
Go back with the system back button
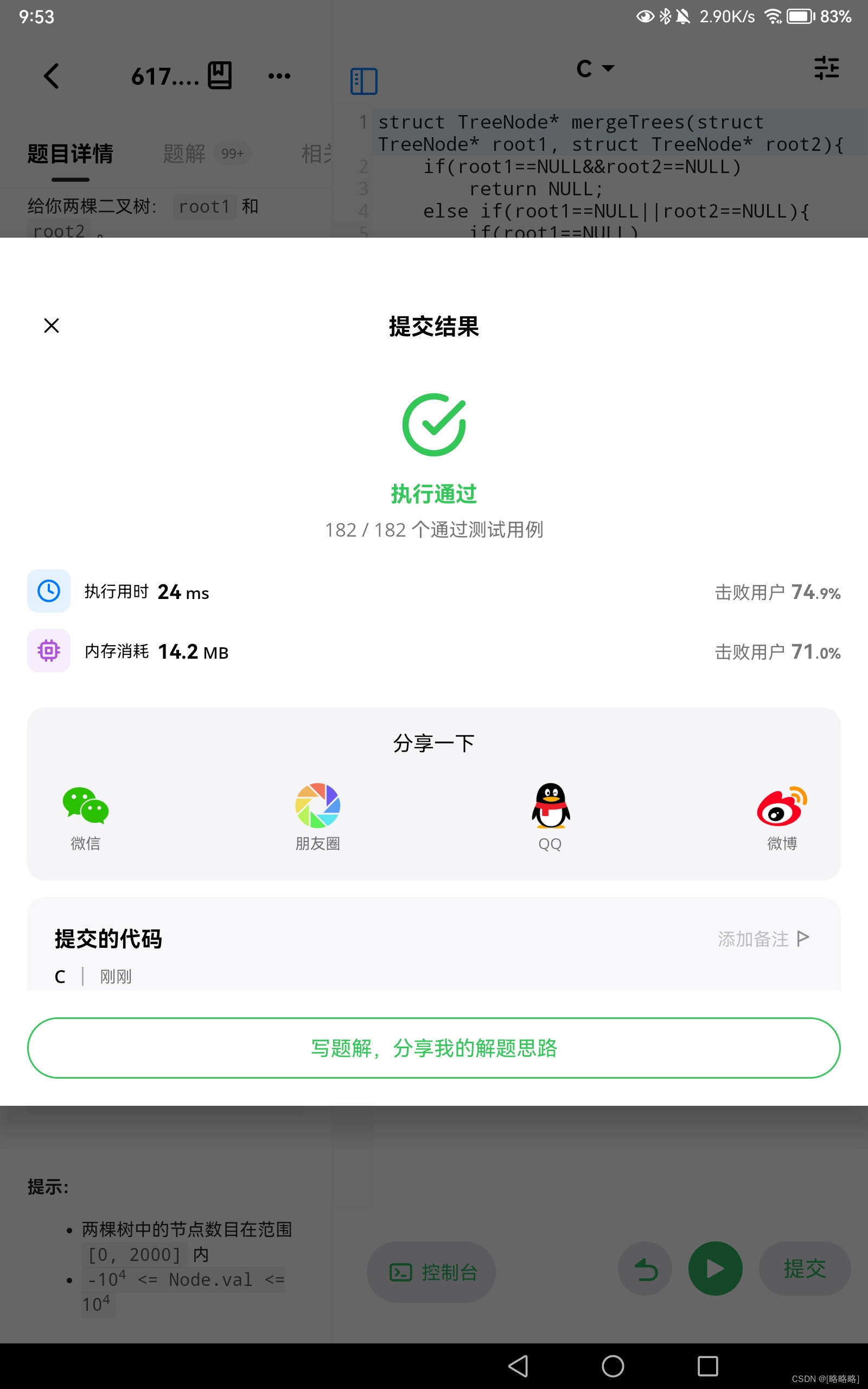point(519,1366)
